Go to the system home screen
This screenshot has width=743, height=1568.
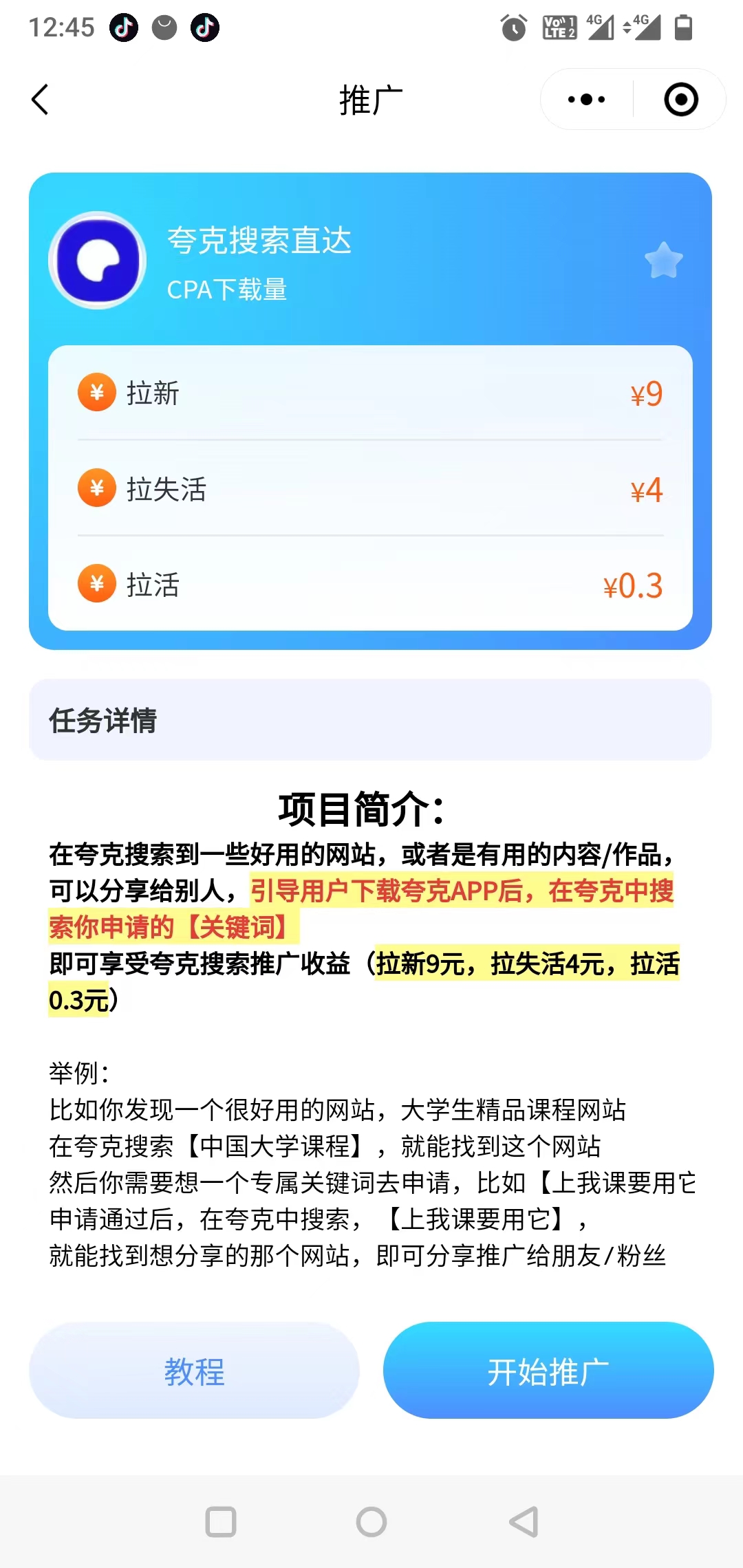point(371,1521)
